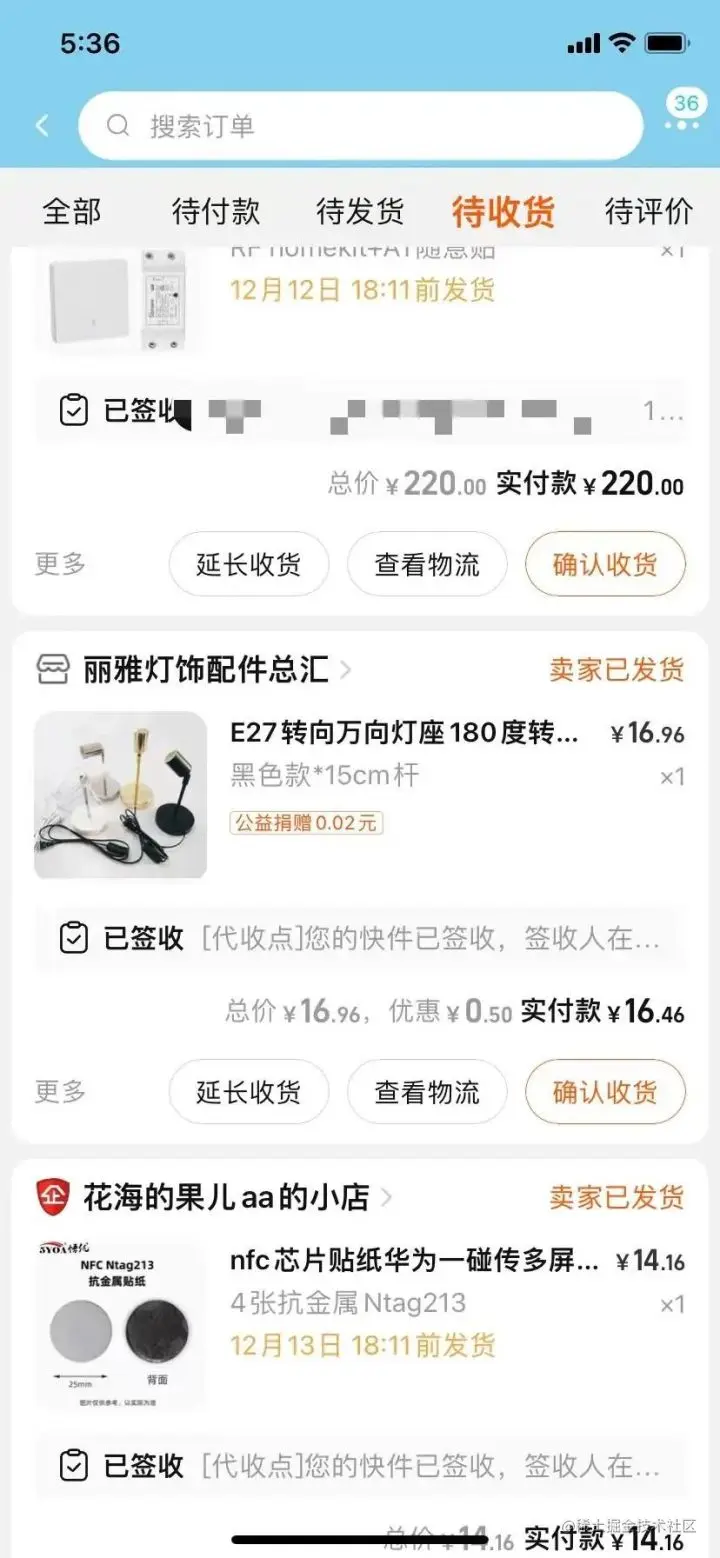Extend receipt for the ¥220.00 order
This screenshot has height=1558, width=720.
248,565
